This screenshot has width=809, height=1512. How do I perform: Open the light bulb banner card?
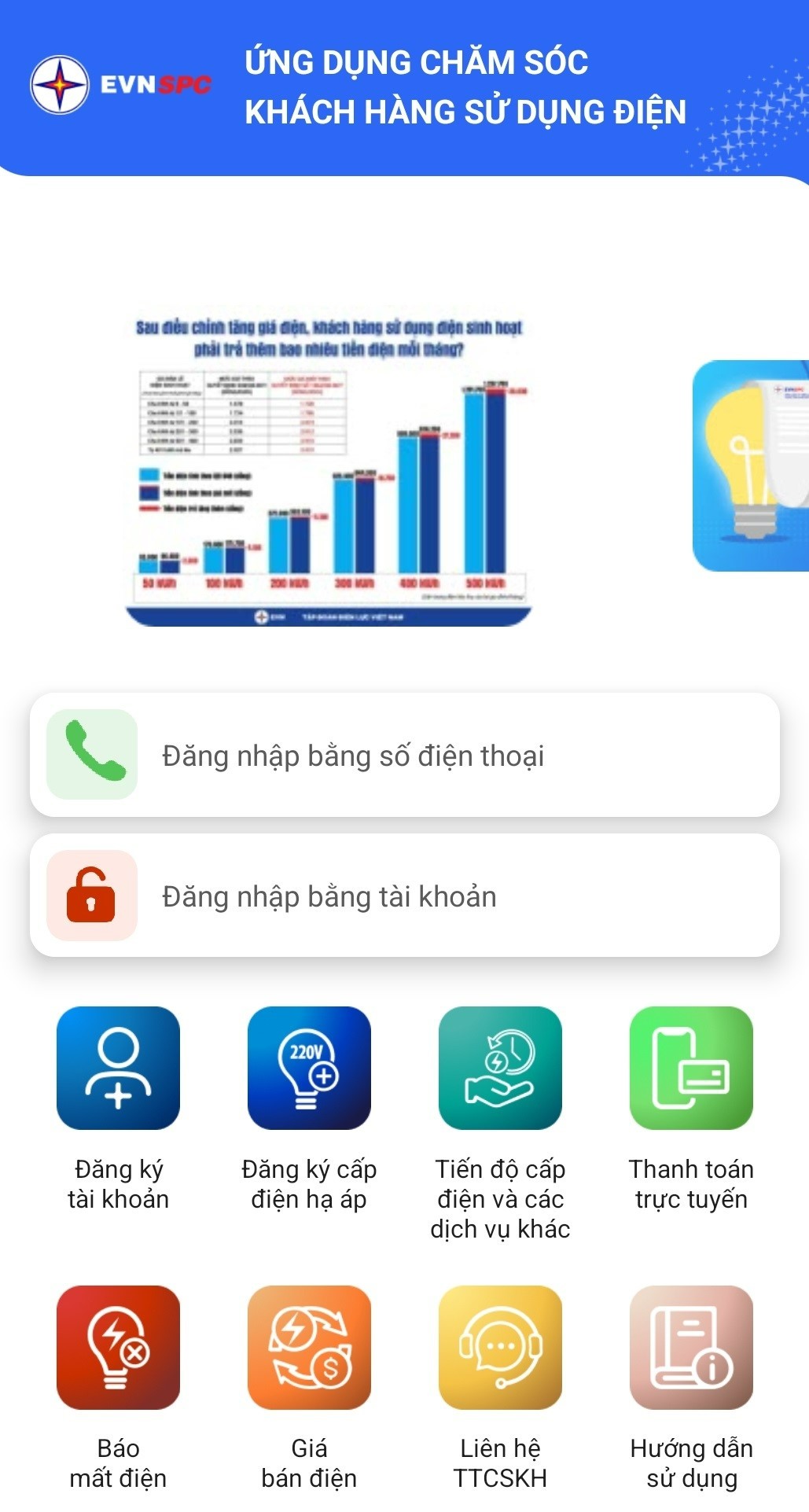751,465
